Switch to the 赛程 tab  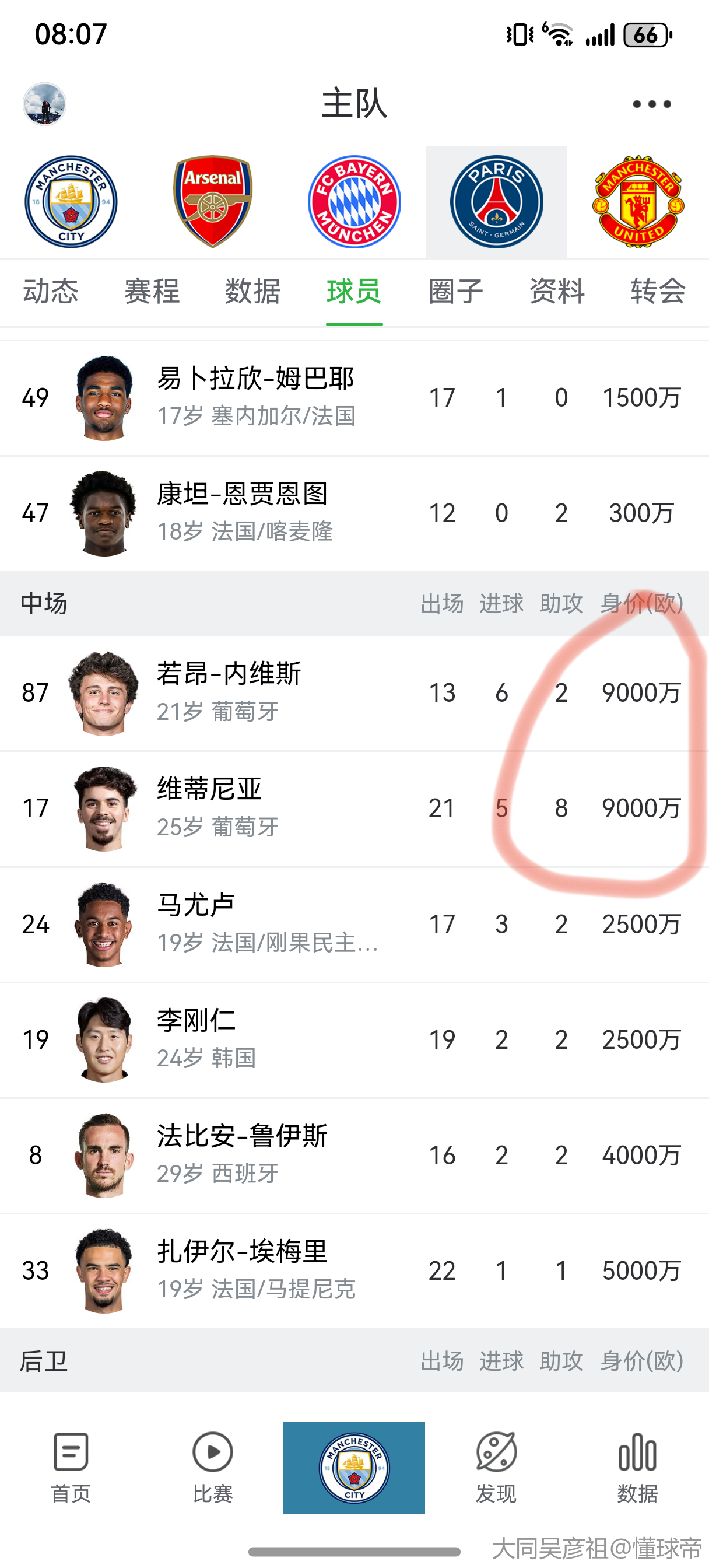click(152, 291)
